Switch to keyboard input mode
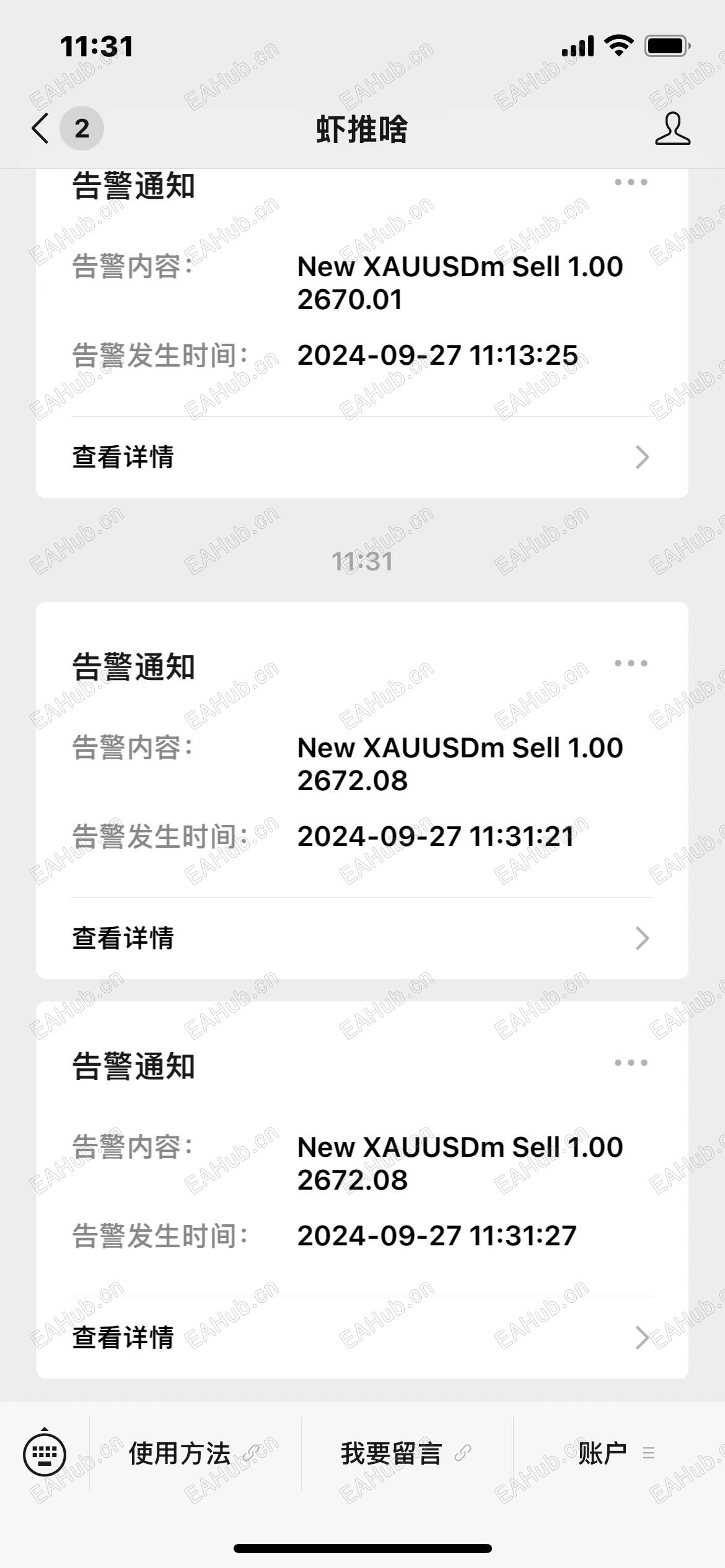Image resolution: width=725 pixels, height=1568 pixels. pyautogui.click(x=45, y=1453)
